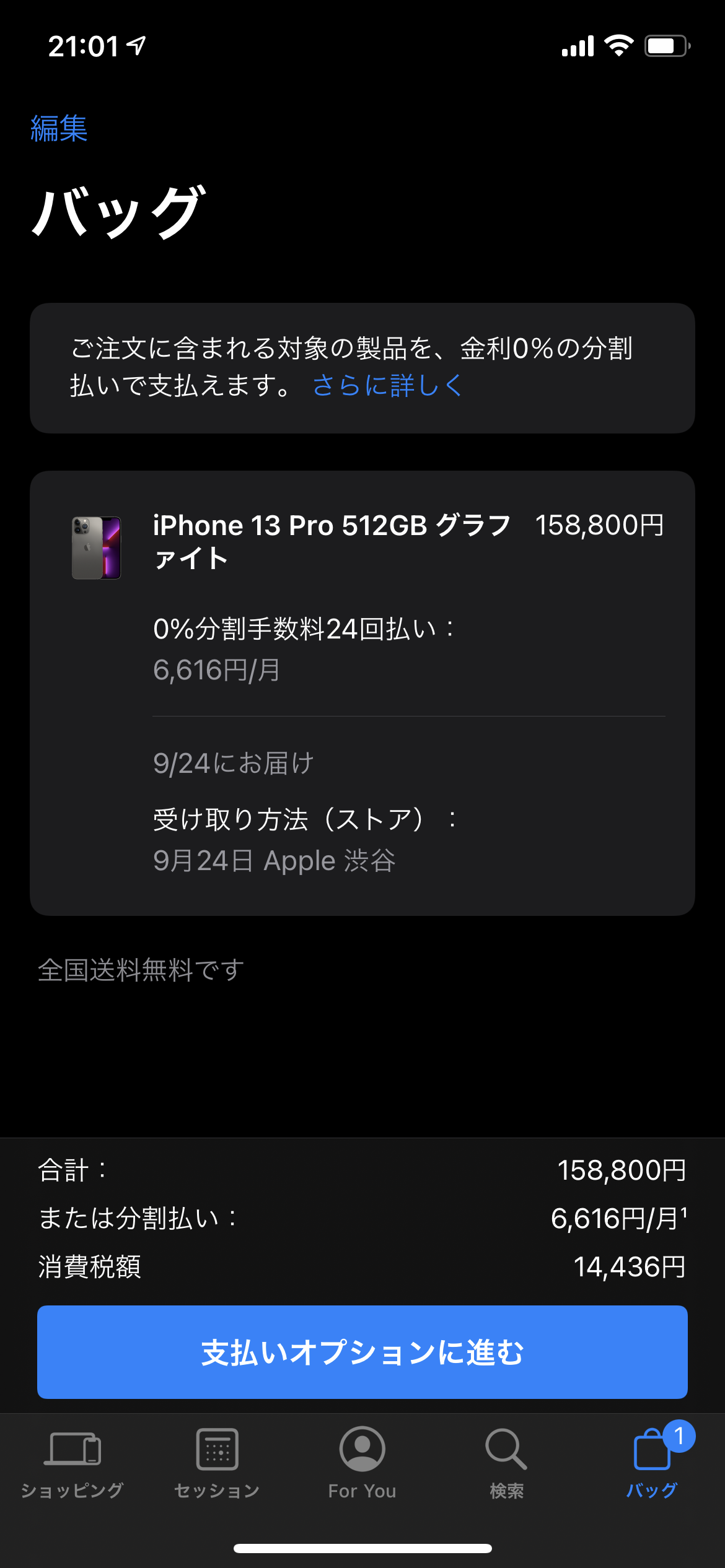This screenshot has width=725, height=1568.
Task: Open the さらに詳しく installment details link
Action: pyautogui.click(x=388, y=385)
